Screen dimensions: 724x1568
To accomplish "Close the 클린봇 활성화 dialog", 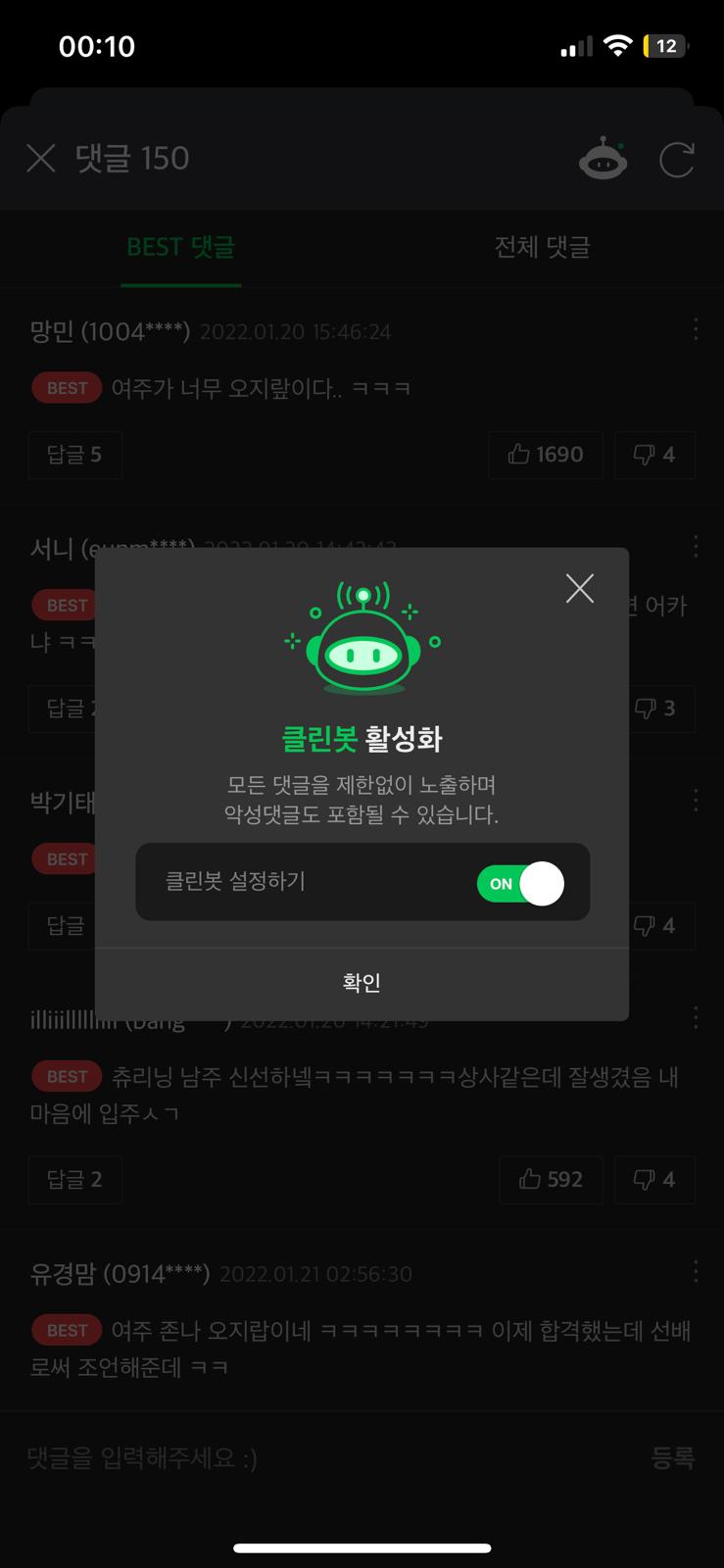I will (x=580, y=588).
